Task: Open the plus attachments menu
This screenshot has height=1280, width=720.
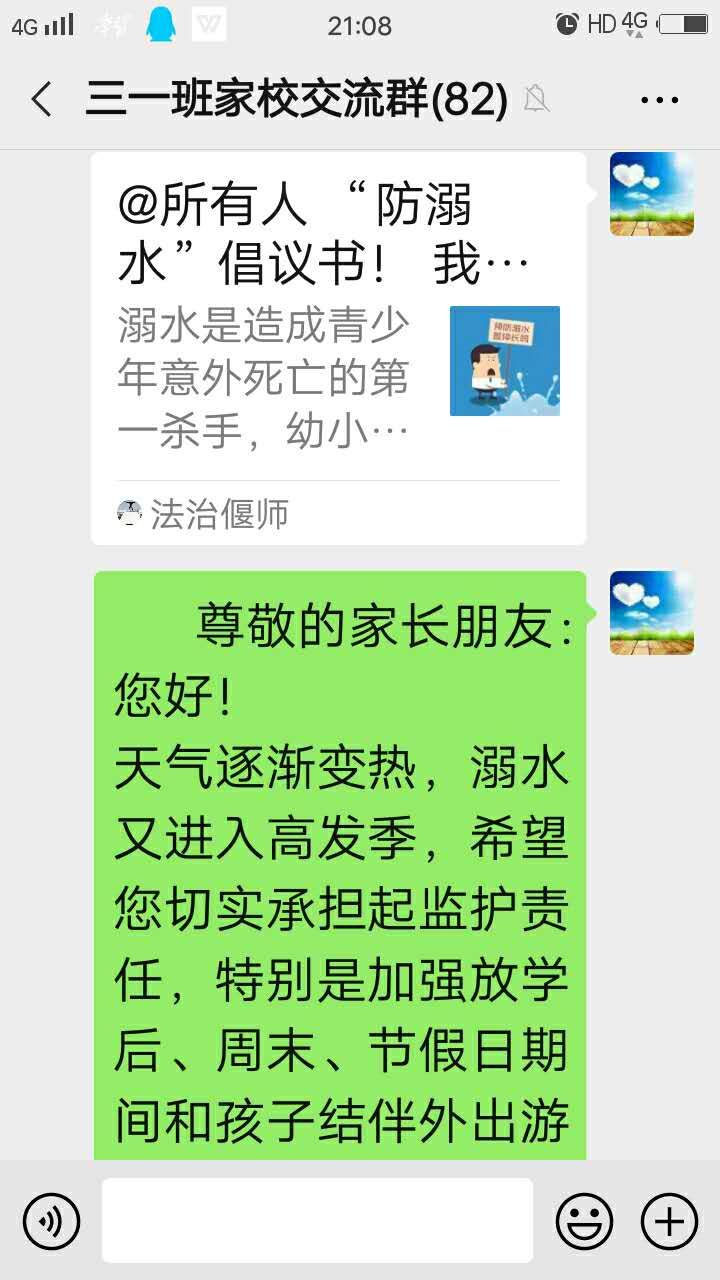Action: click(x=669, y=1221)
